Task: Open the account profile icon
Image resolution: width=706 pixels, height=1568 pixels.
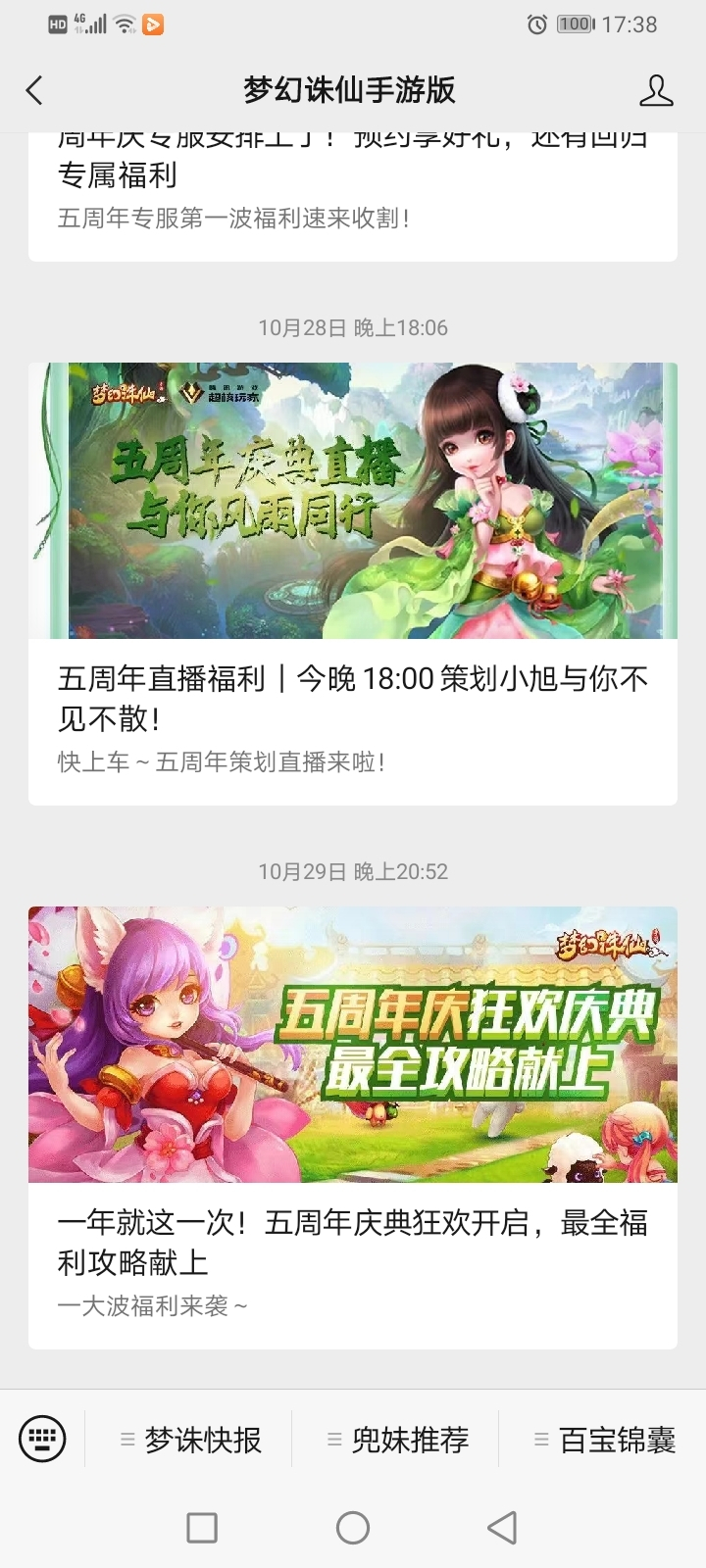Action: click(x=655, y=91)
